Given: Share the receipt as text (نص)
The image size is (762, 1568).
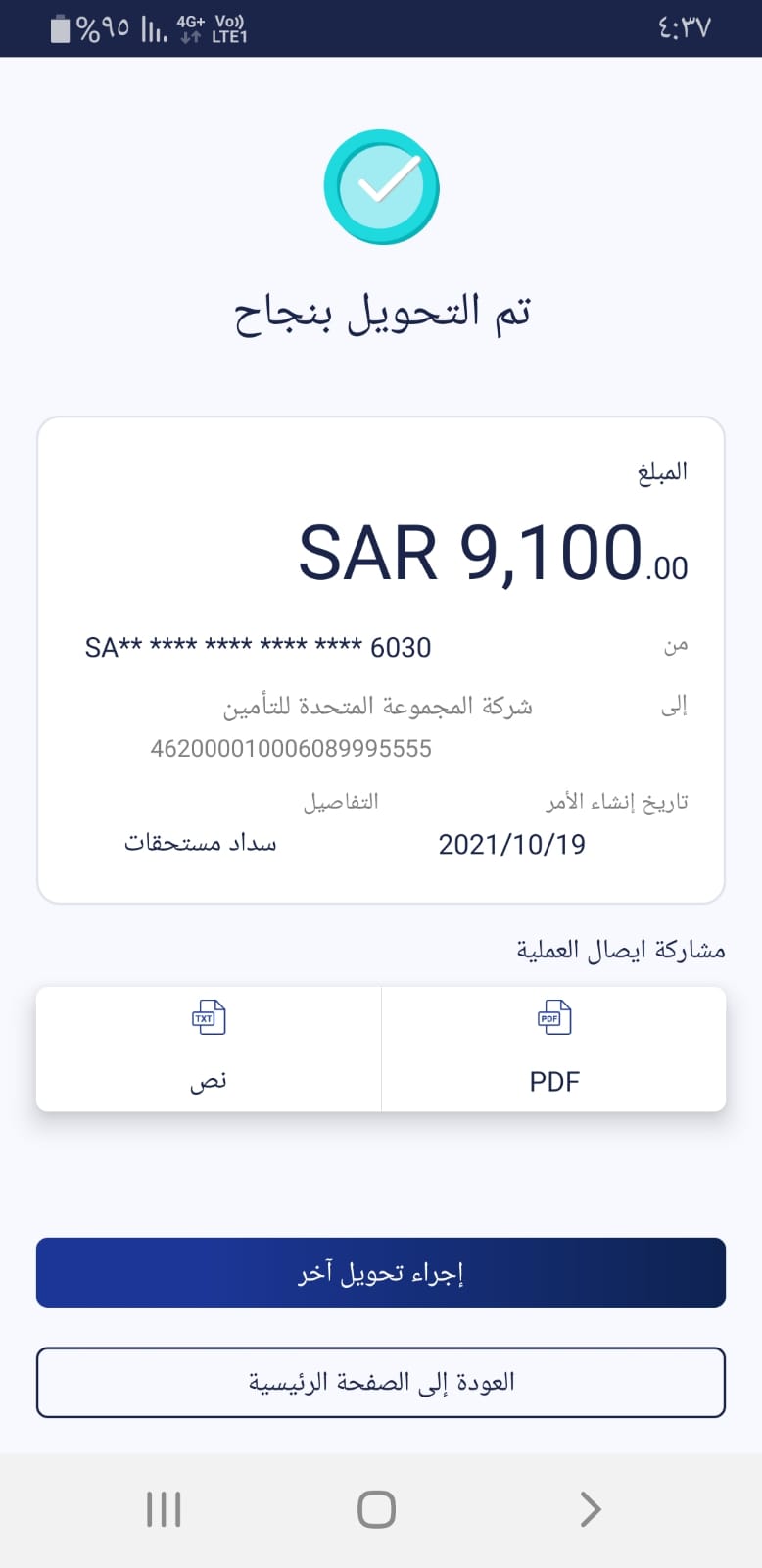Looking at the screenshot, I should point(209,1049).
